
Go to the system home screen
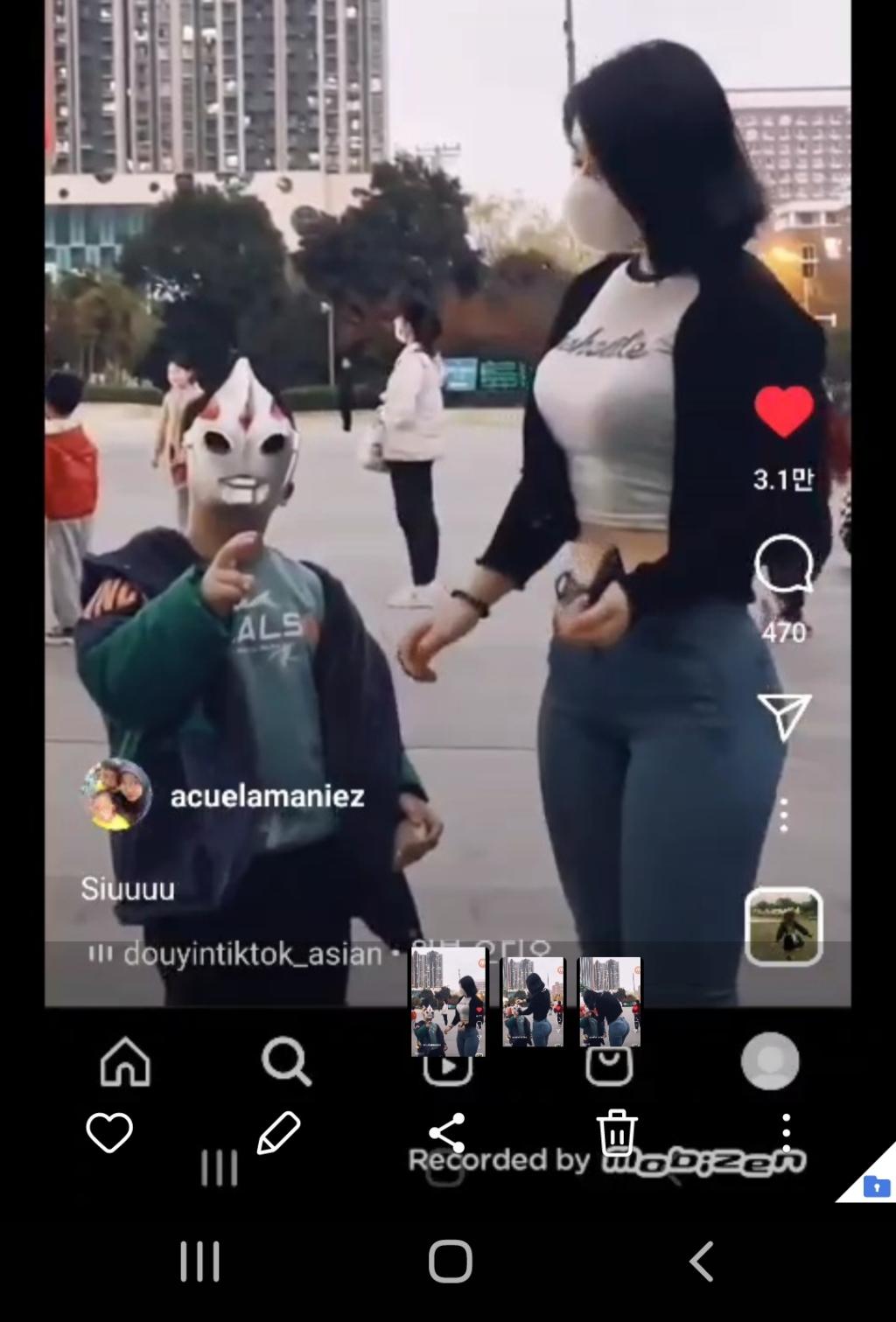450,1262
